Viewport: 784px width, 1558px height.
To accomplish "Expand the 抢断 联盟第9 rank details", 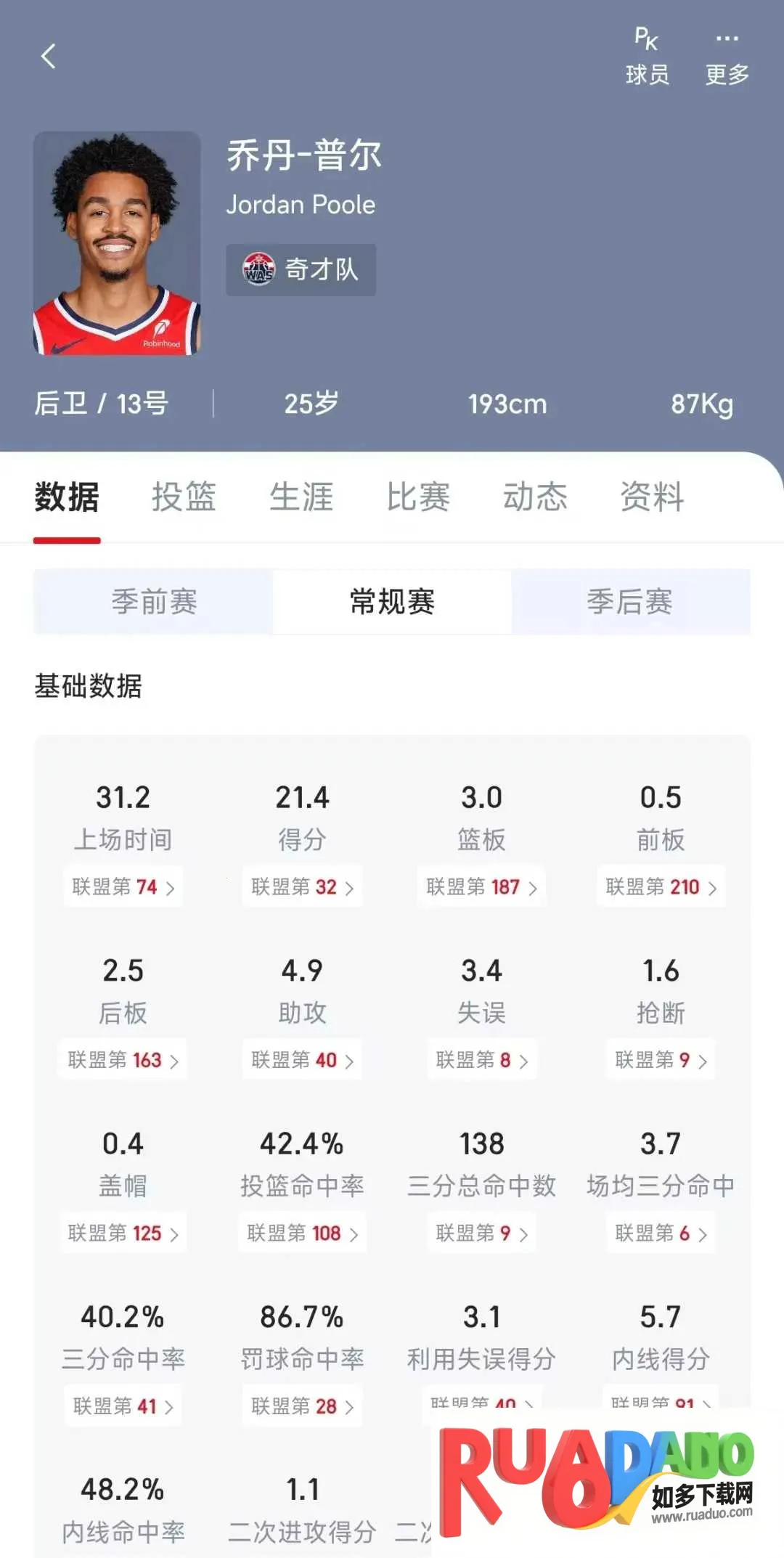I will coord(661,1059).
